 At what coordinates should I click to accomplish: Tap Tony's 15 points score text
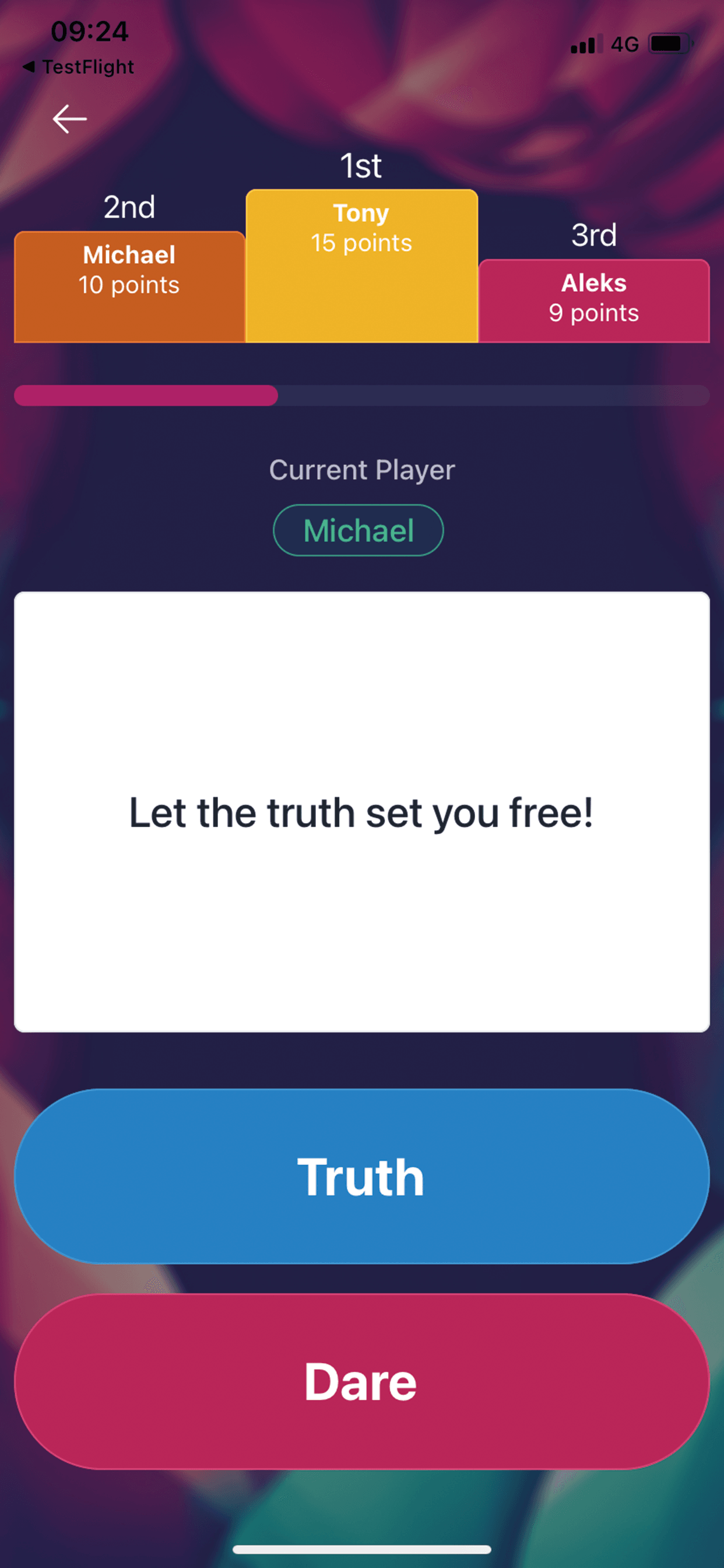pos(361,243)
